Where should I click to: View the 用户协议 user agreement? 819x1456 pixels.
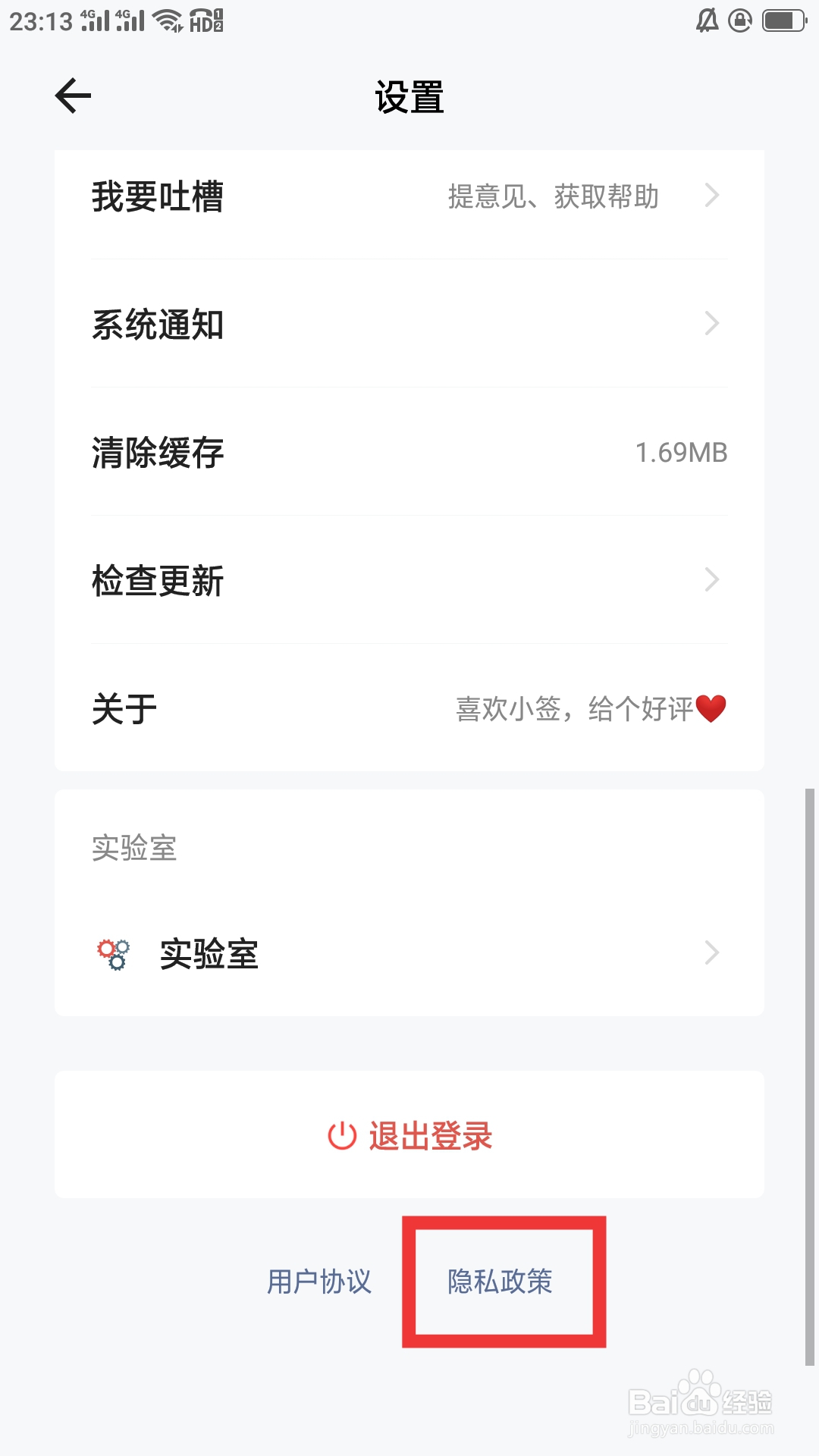pos(319,1282)
